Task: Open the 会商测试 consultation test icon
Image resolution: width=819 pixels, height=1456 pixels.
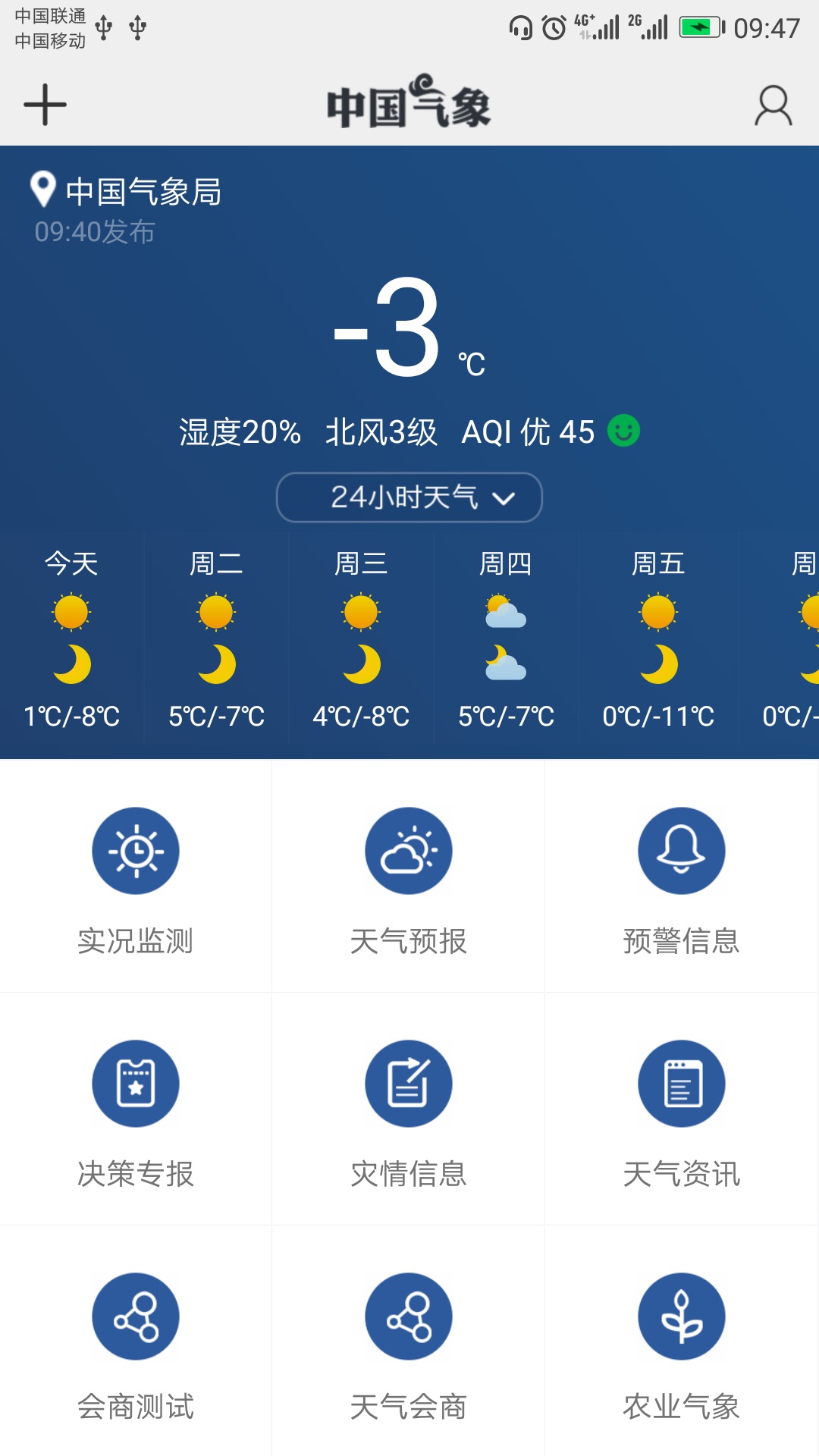Action: [135, 1316]
